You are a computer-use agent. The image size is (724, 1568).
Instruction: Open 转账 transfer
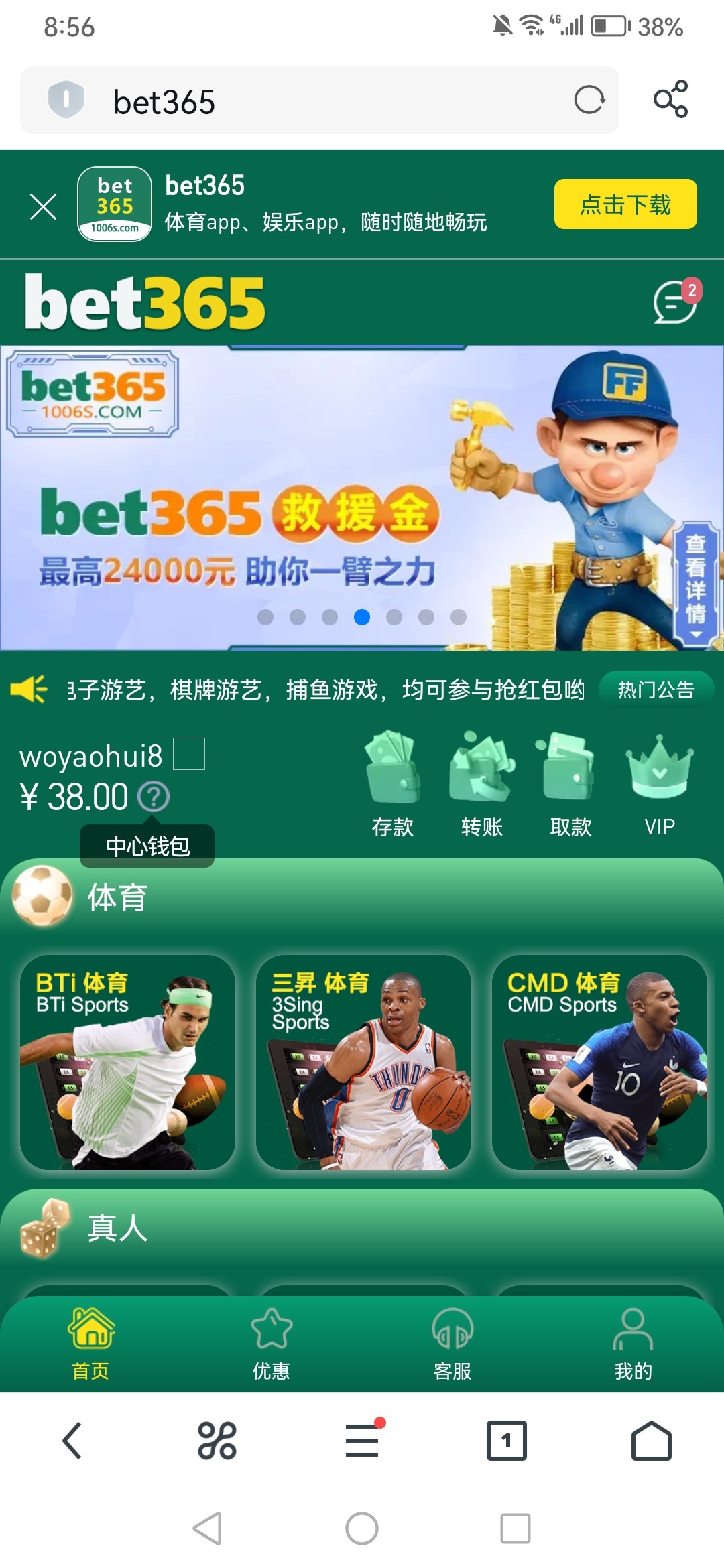coord(482,784)
